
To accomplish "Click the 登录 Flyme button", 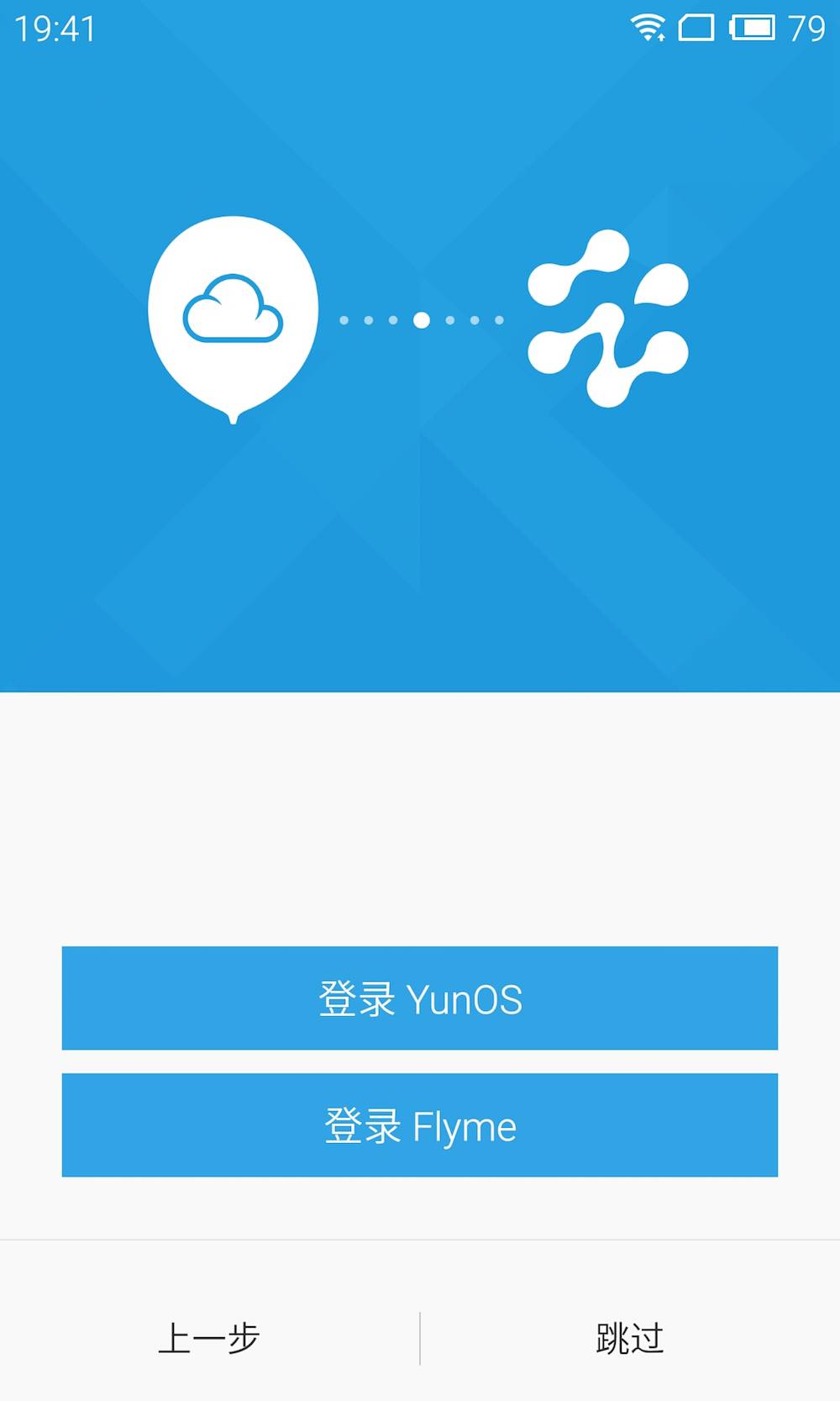I will point(420,1126).
